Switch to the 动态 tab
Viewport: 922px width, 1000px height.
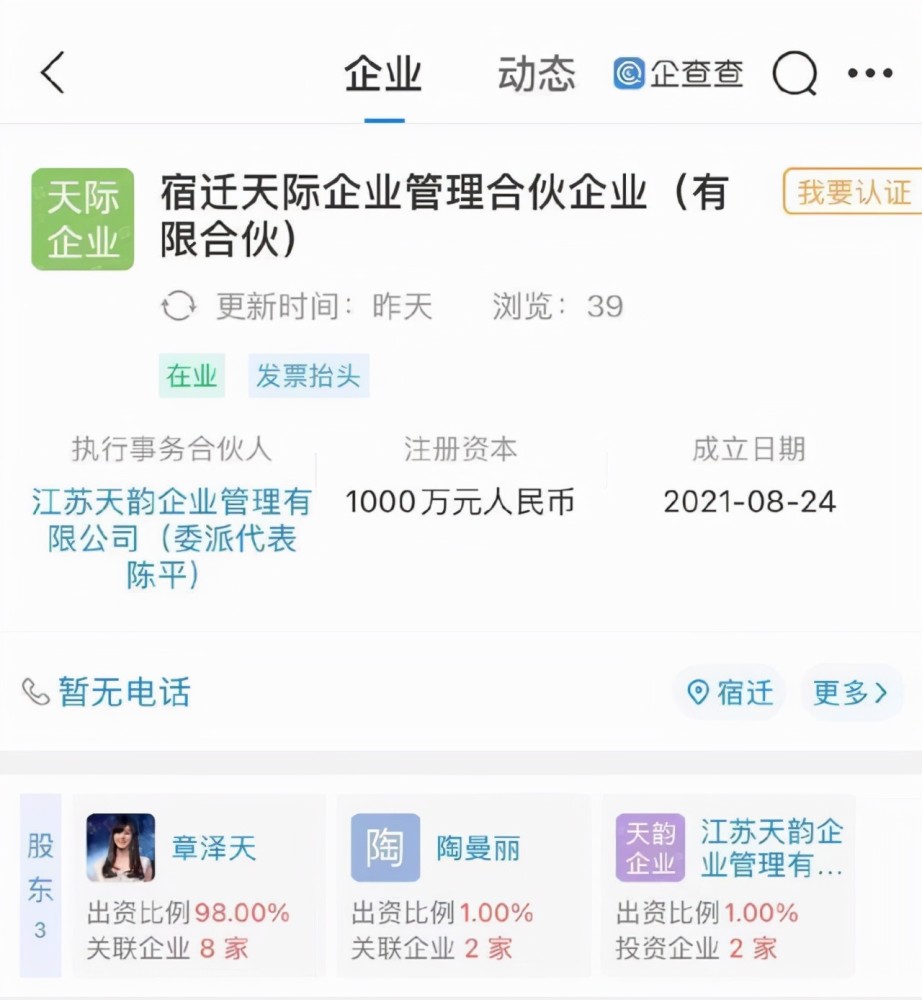(537, 74)
